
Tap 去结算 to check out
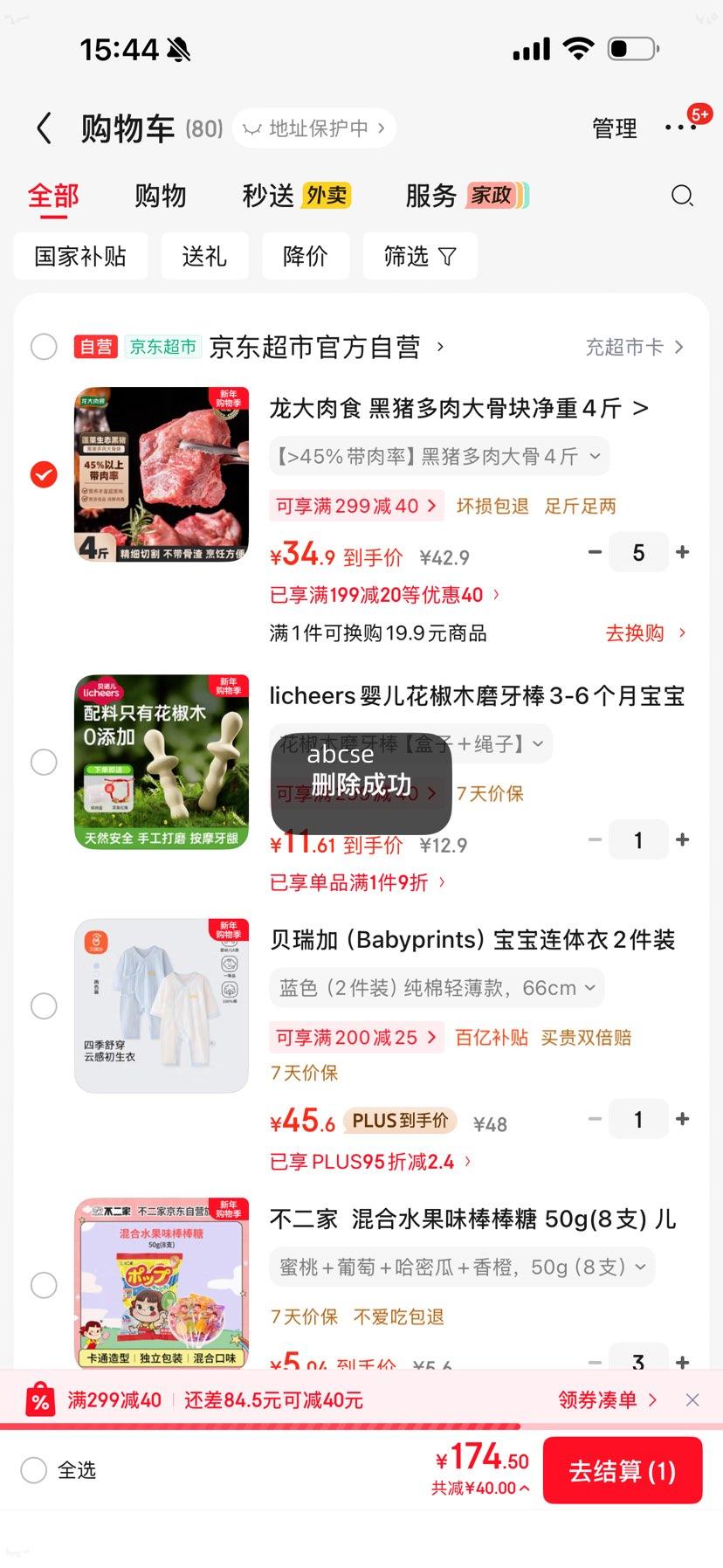[622, 1470]
